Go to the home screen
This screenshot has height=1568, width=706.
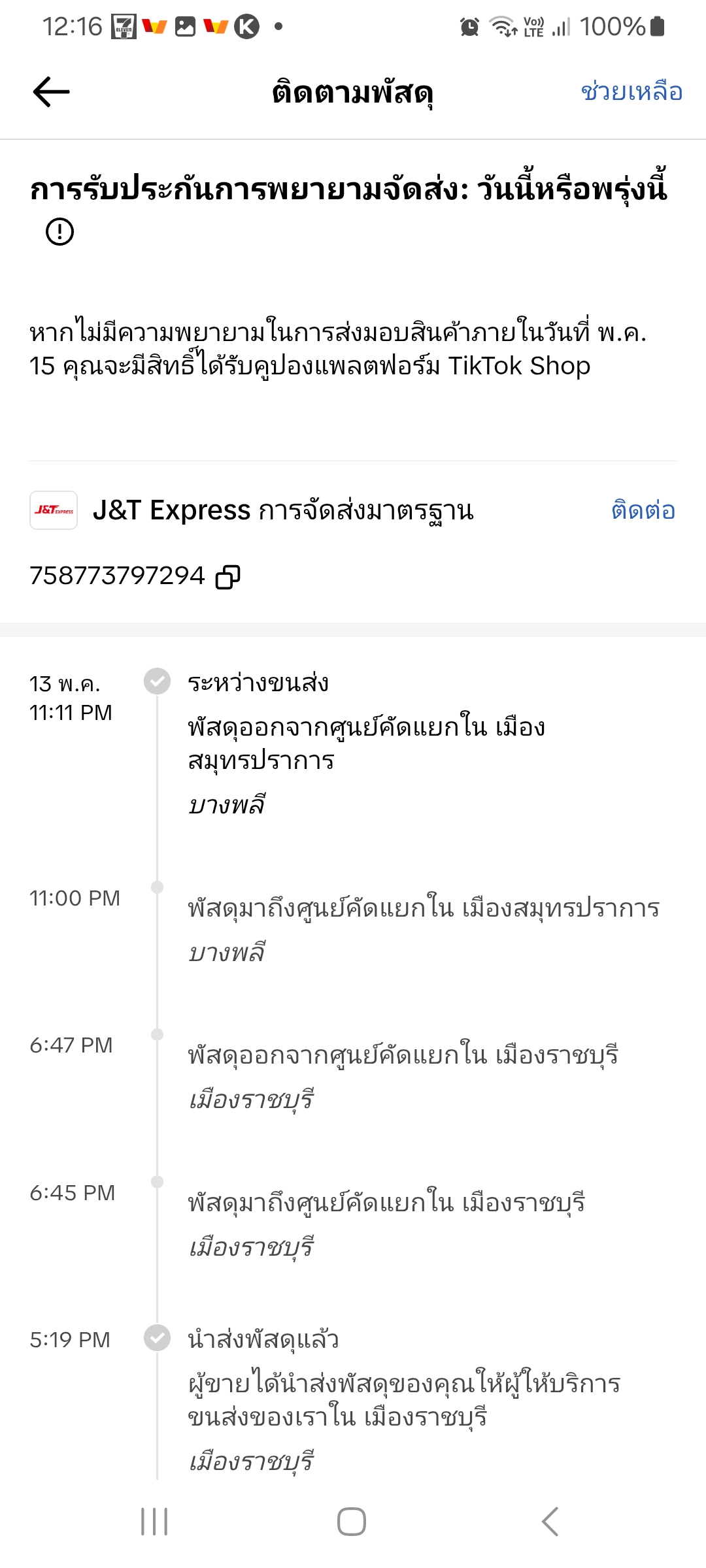click(352, 1522)
